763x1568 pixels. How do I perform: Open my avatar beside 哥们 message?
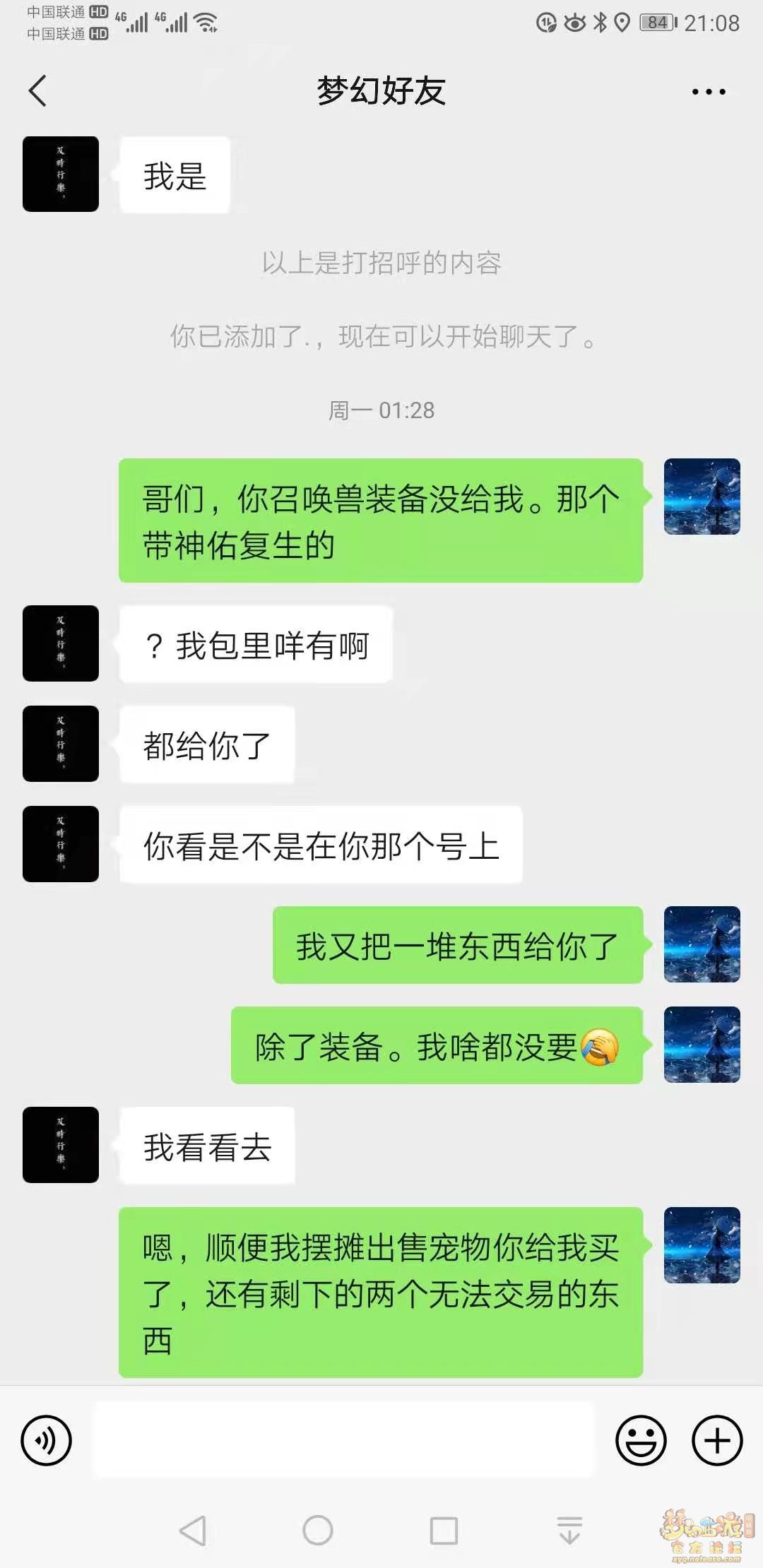(702, 497)
